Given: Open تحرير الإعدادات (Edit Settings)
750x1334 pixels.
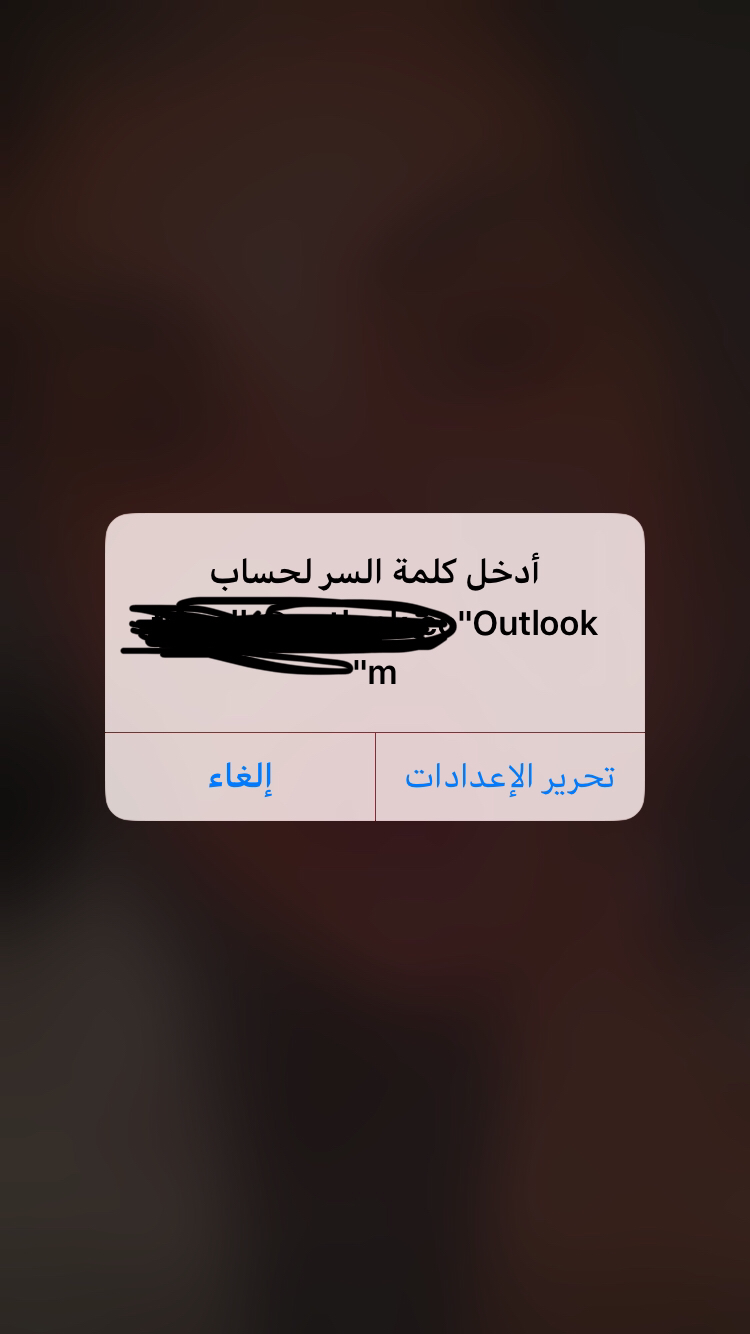Looking at the screenshot, I should coord(510,777).
